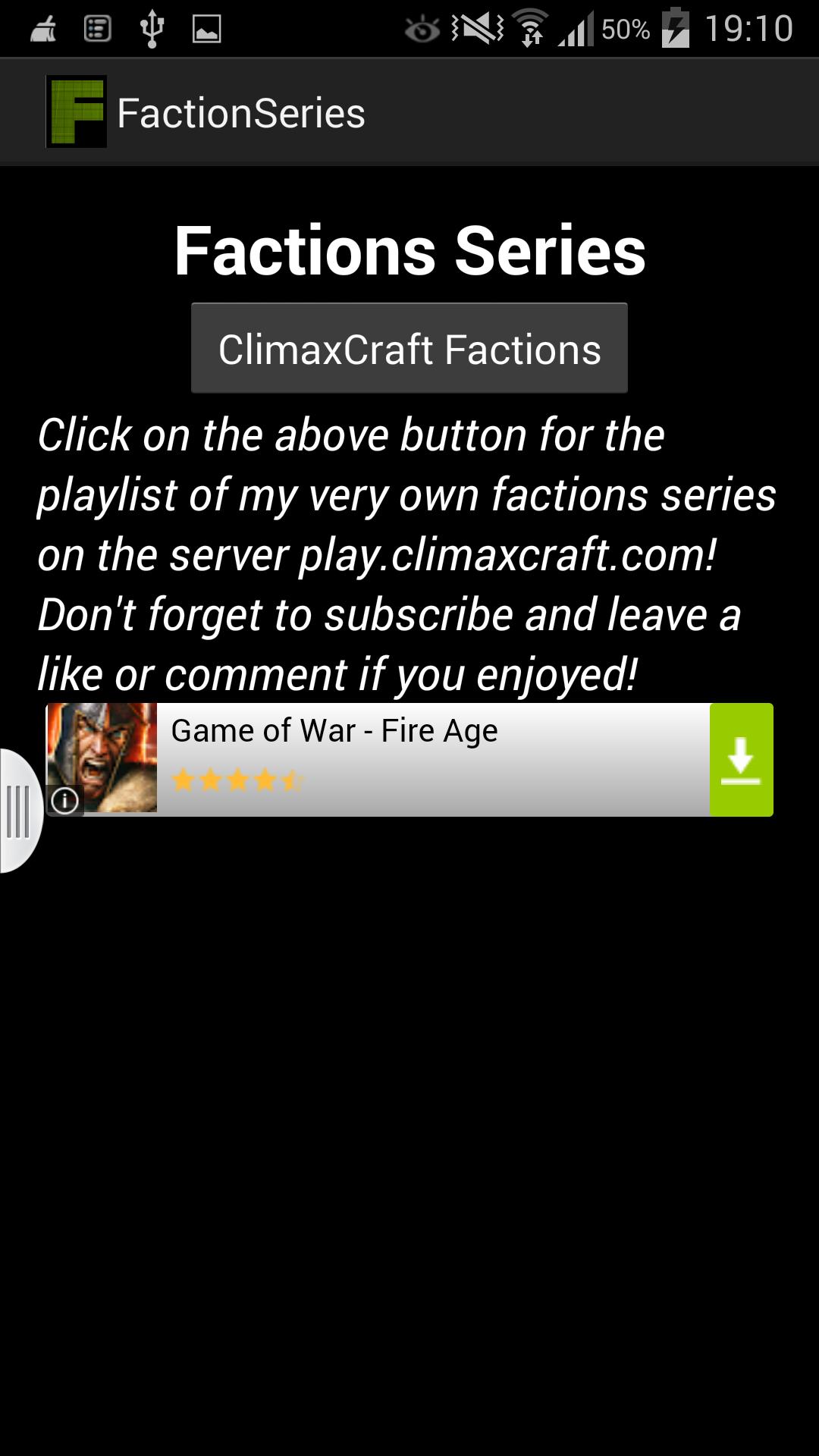Select the FactionSeries title bar
Viewport: 819px width, 1456px height.
pos(241,111)
